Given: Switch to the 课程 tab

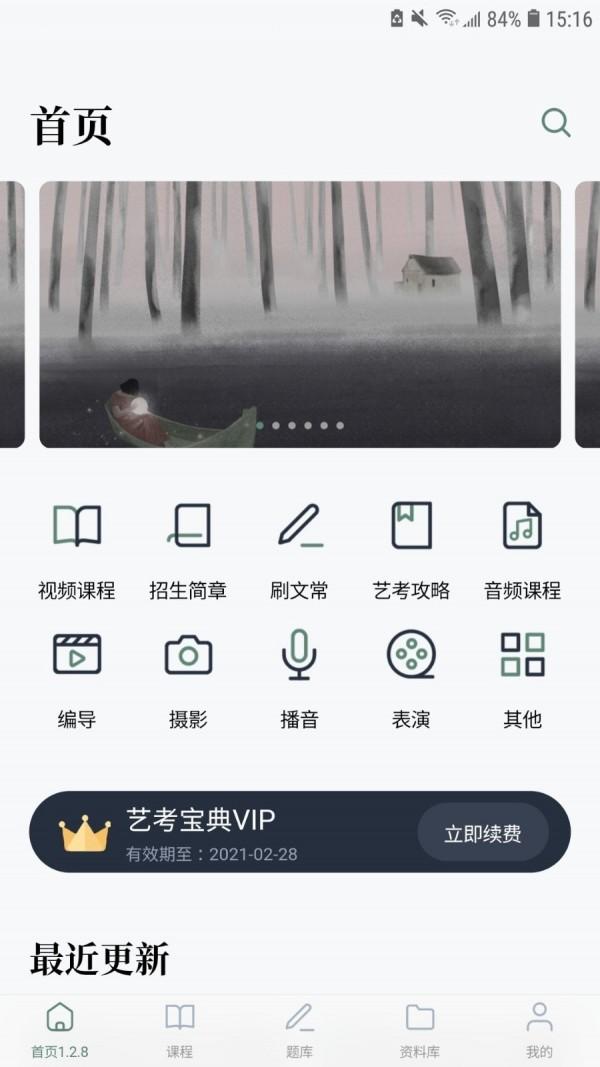Looking at the screenshot, I should [180, 1031].
